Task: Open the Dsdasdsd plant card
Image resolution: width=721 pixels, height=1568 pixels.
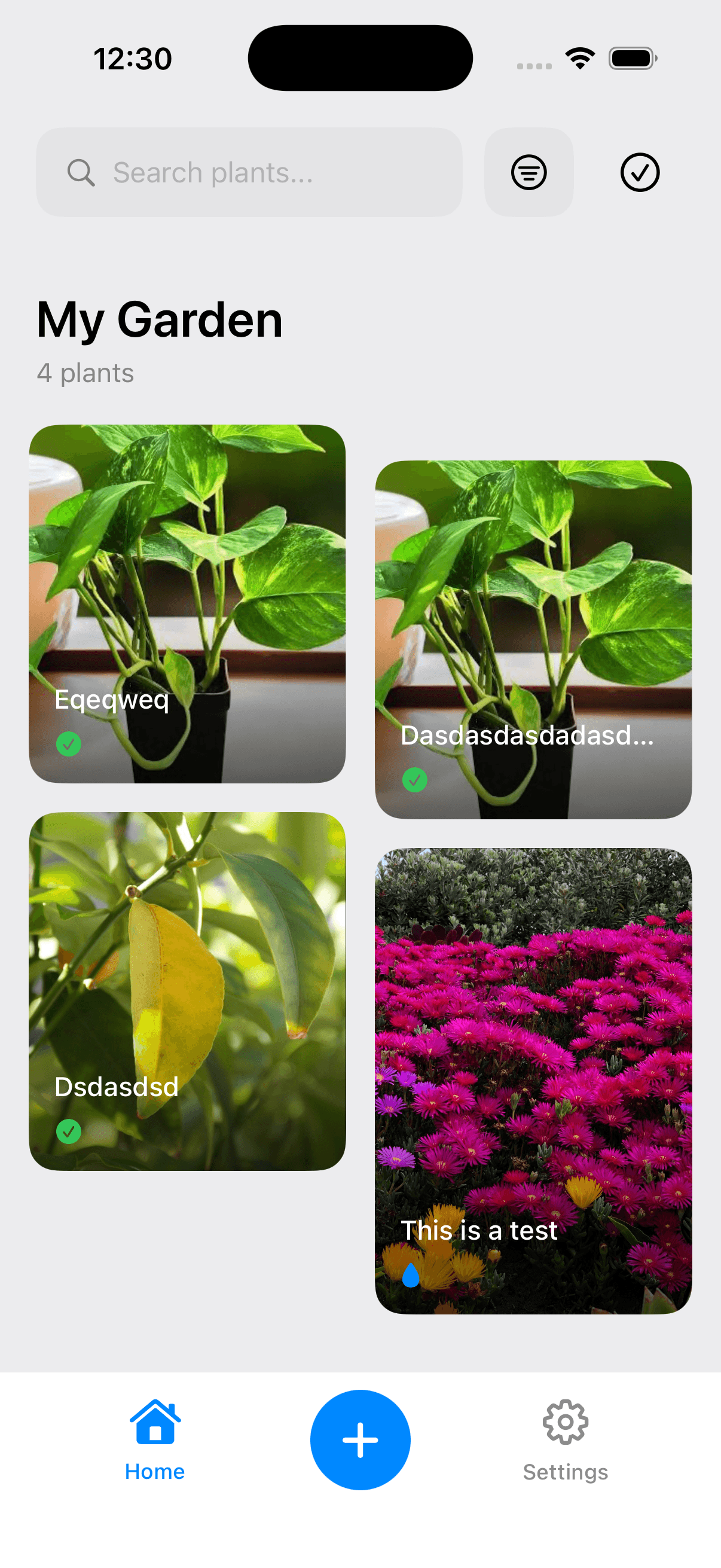Action: point(187,990)
